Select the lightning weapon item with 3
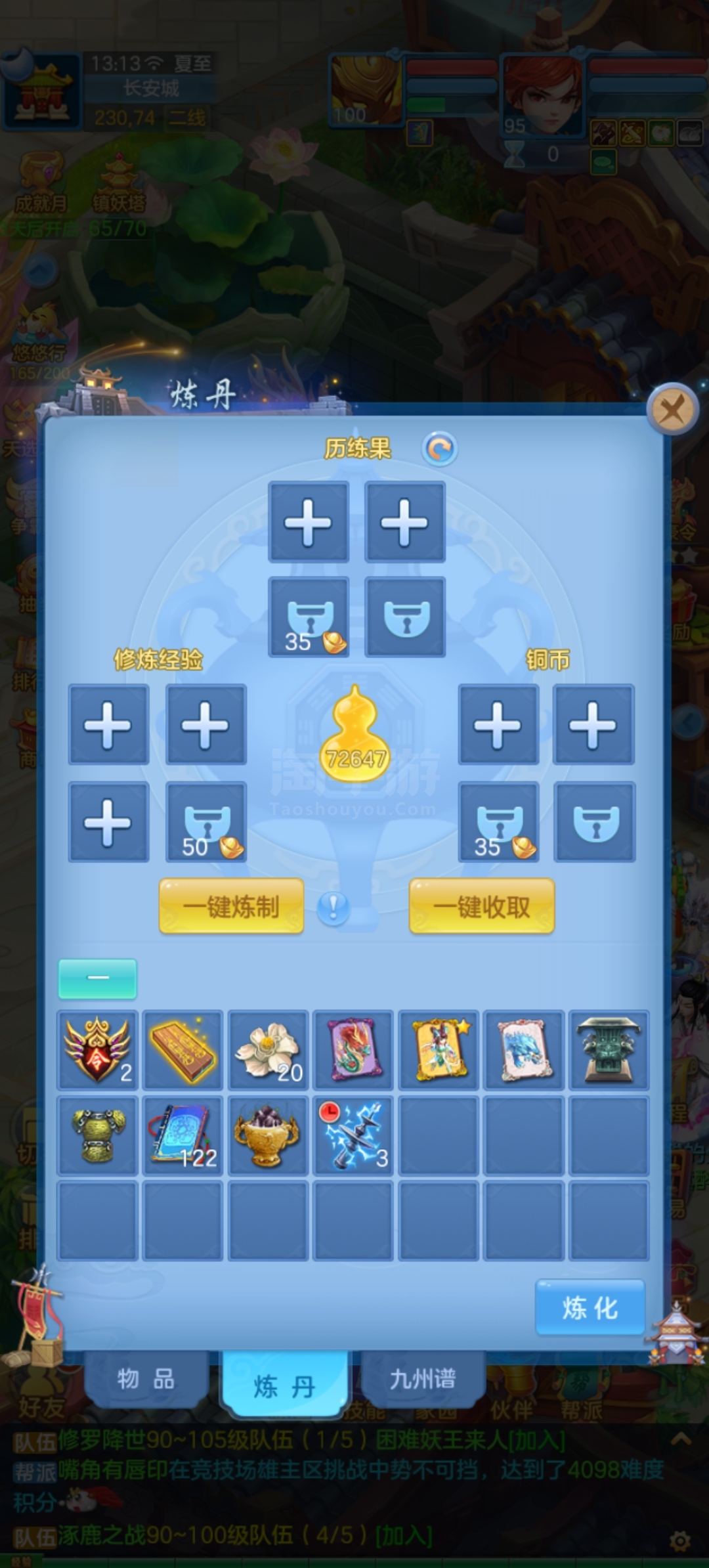 (x=353, y=1135)
